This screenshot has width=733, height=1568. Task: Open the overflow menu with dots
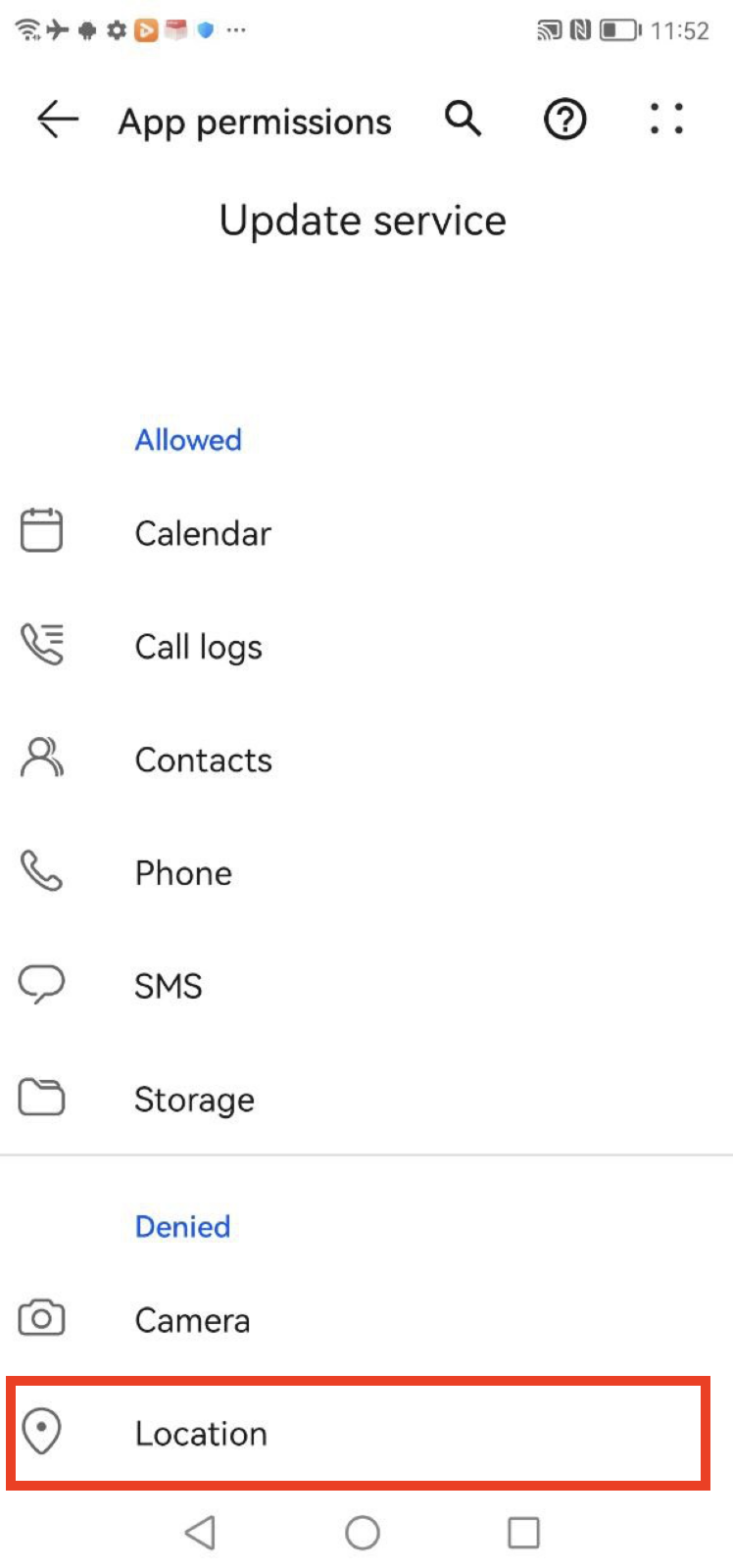click(666, 120)
